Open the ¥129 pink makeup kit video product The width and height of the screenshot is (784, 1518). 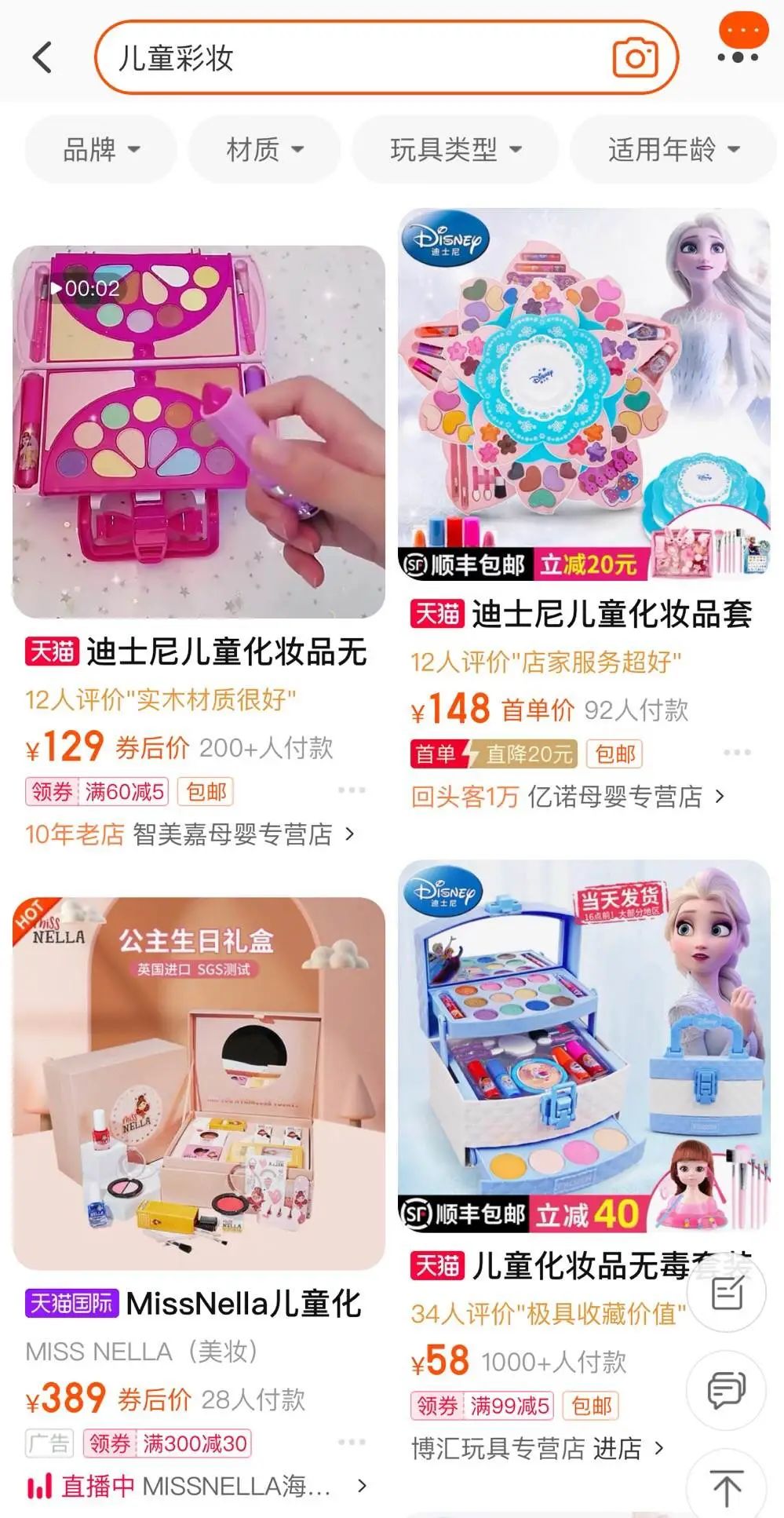(199, 432)
